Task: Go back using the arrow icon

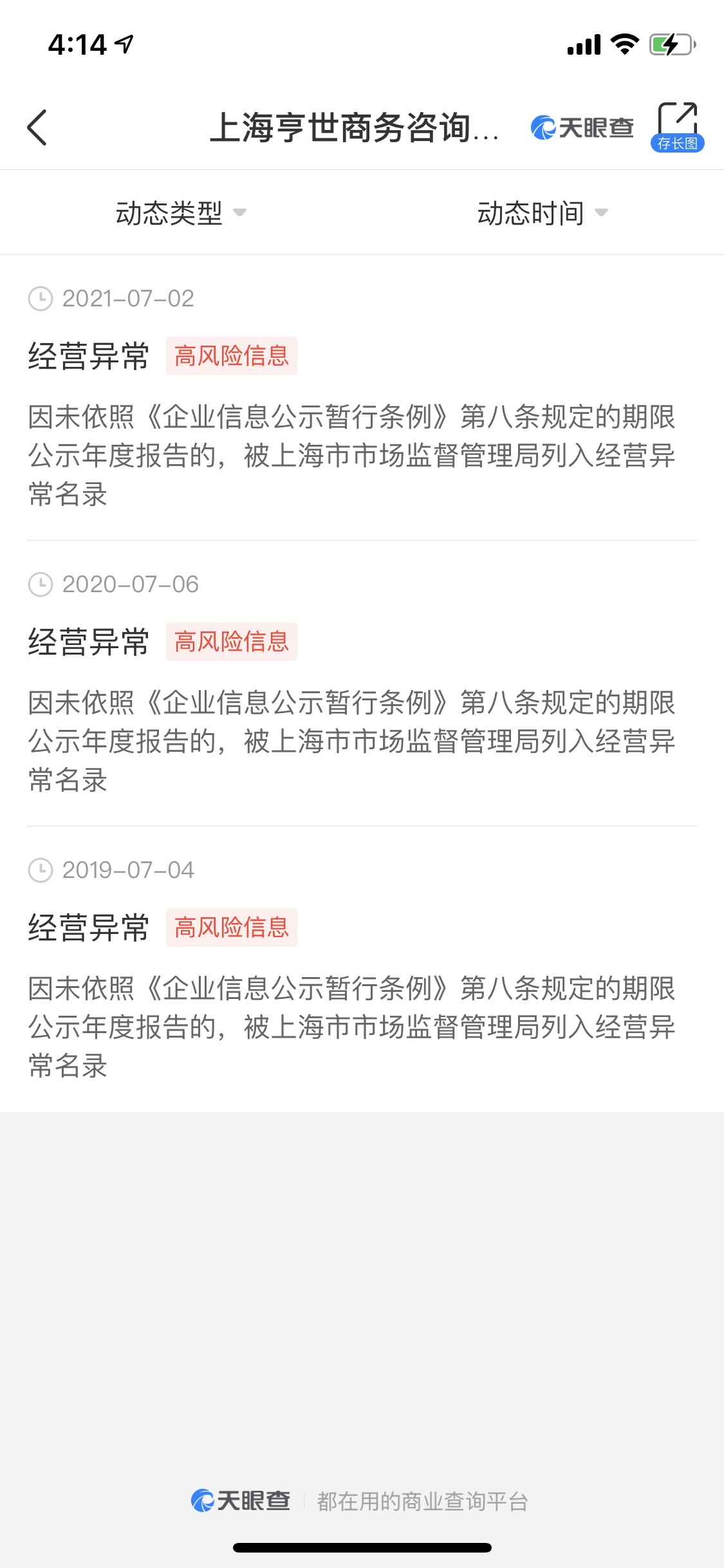Action: coord(37,127)
